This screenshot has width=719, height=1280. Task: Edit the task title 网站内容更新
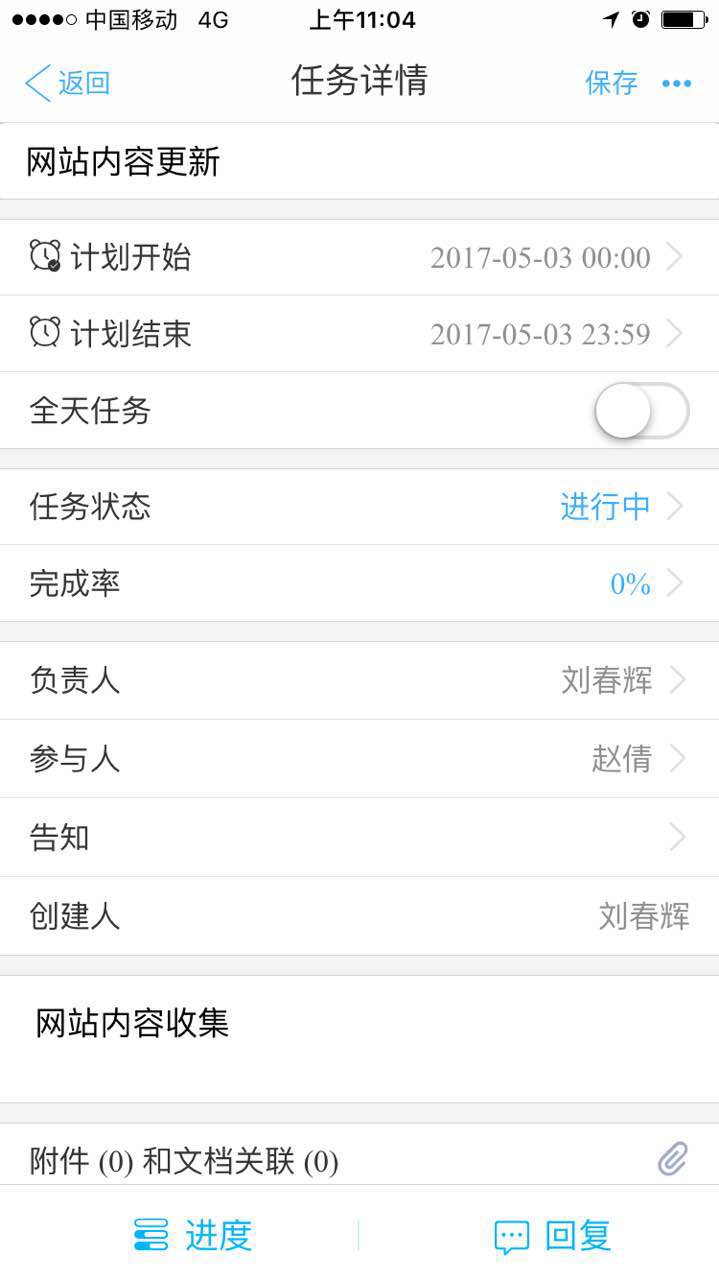pos(359,162)
